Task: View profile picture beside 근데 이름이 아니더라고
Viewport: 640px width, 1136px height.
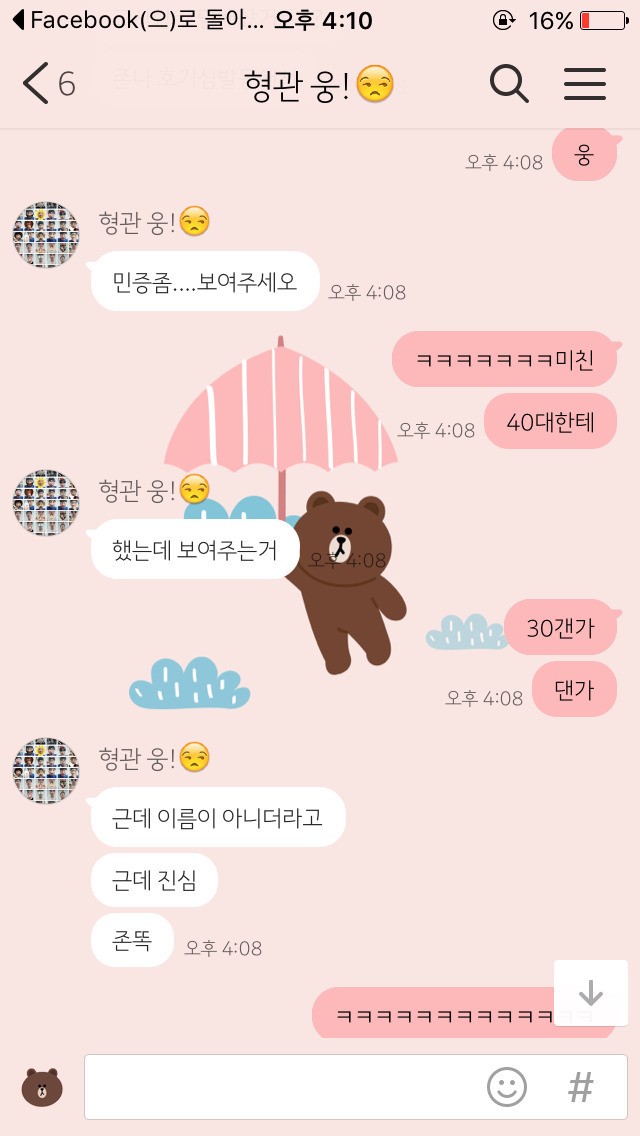Action: [x=46, y=771]
